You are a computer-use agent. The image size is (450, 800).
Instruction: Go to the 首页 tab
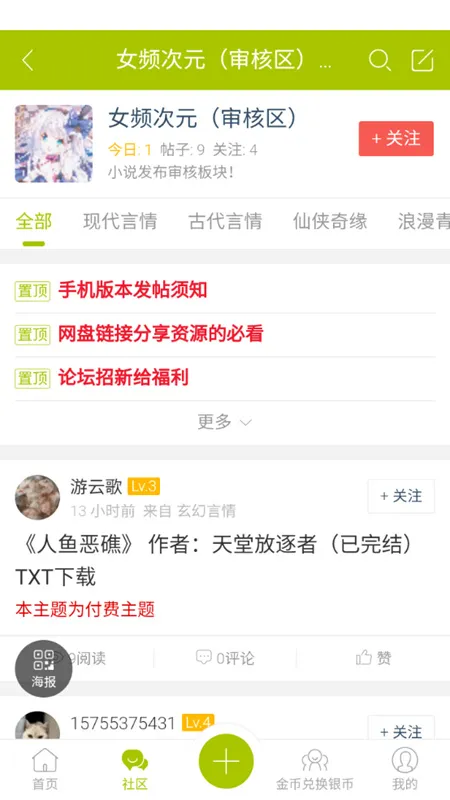click(x=45, y=769)
